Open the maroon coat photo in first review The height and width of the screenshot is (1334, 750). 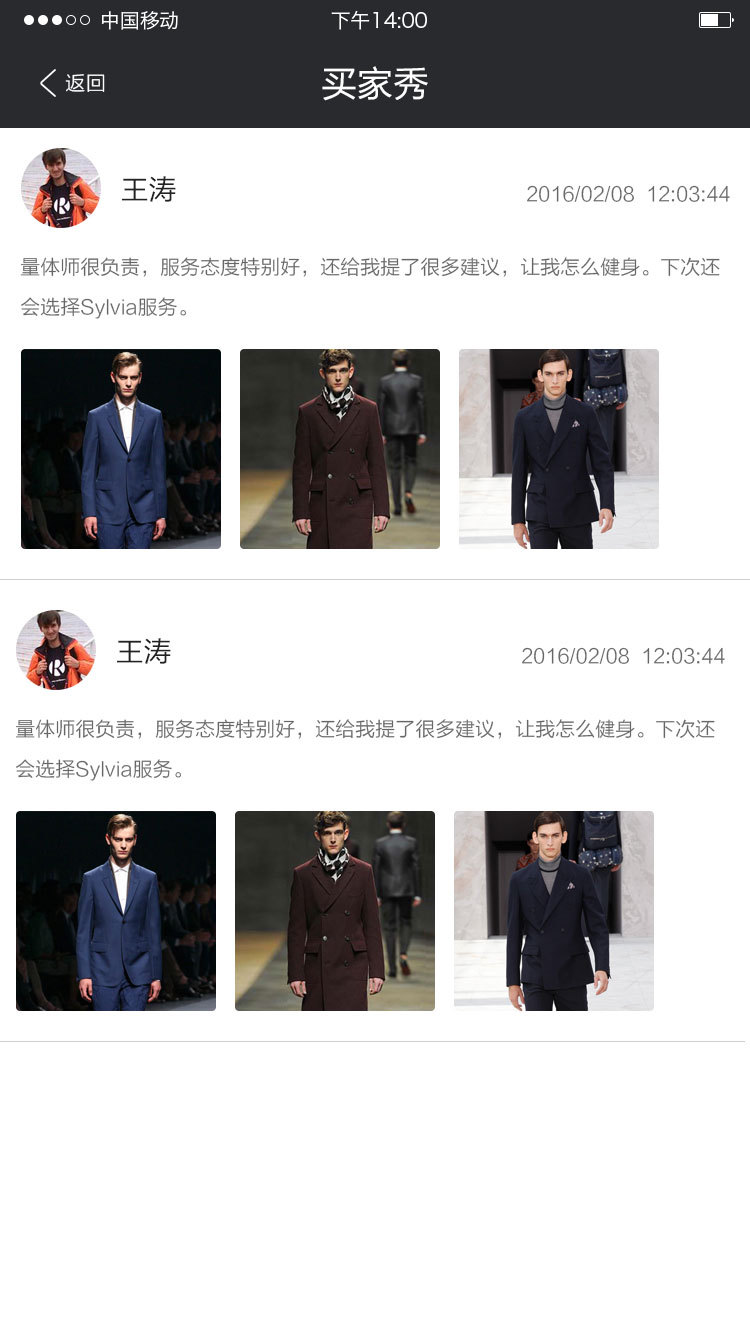(x=340, y=449)
